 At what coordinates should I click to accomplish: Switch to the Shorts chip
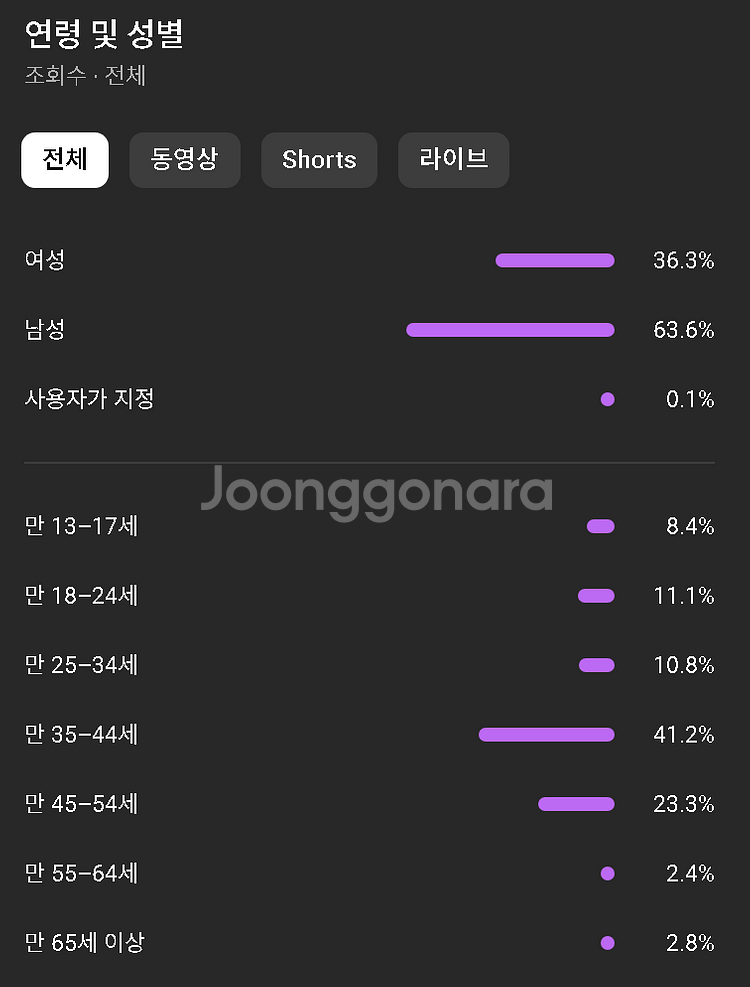point(319,160)
